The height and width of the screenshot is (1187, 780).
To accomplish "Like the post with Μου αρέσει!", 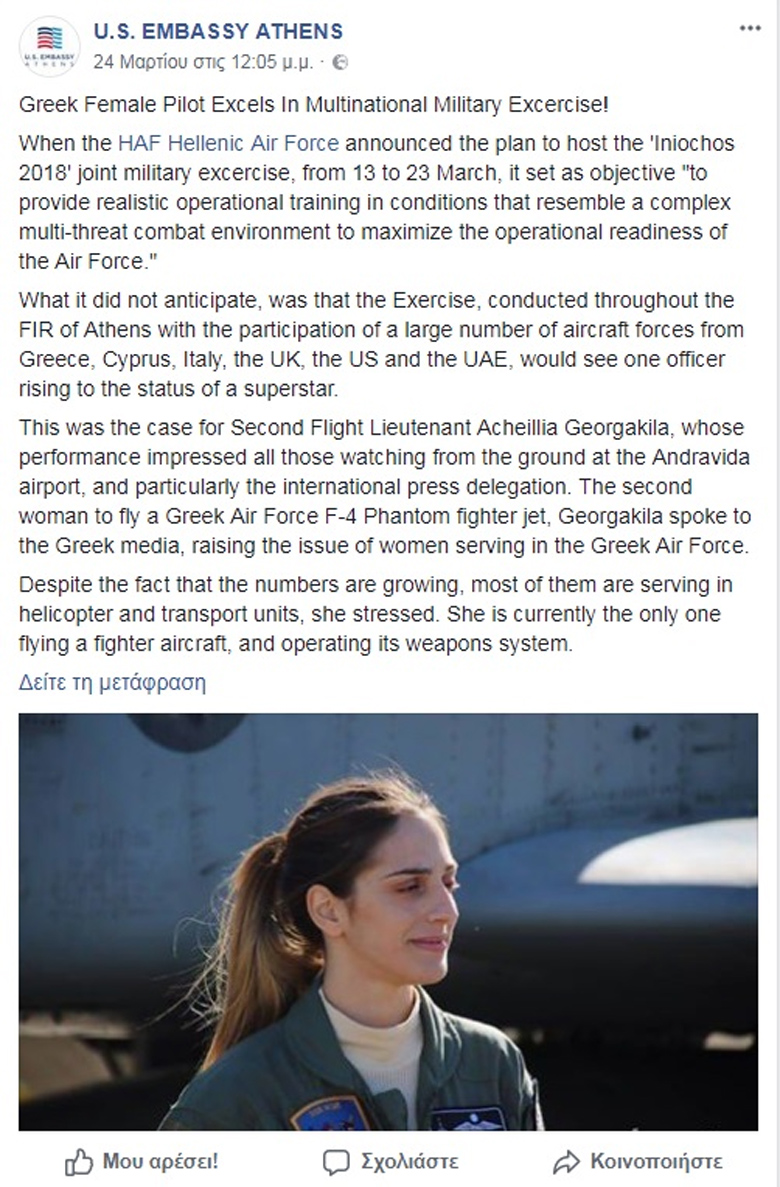I will coord(141,1161).
